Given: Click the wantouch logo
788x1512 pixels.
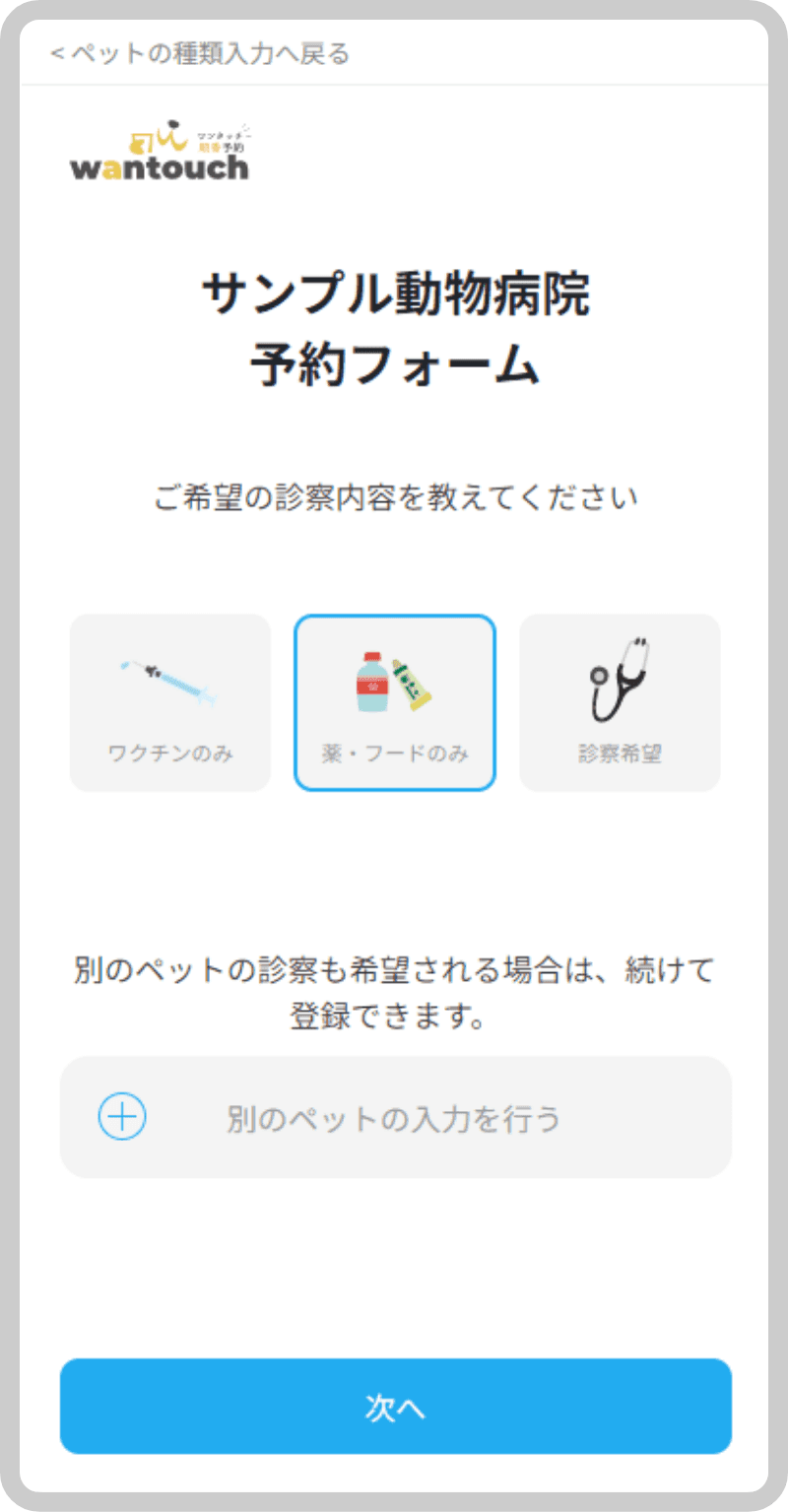Looking at the screenshot, I should coord(161,150).
